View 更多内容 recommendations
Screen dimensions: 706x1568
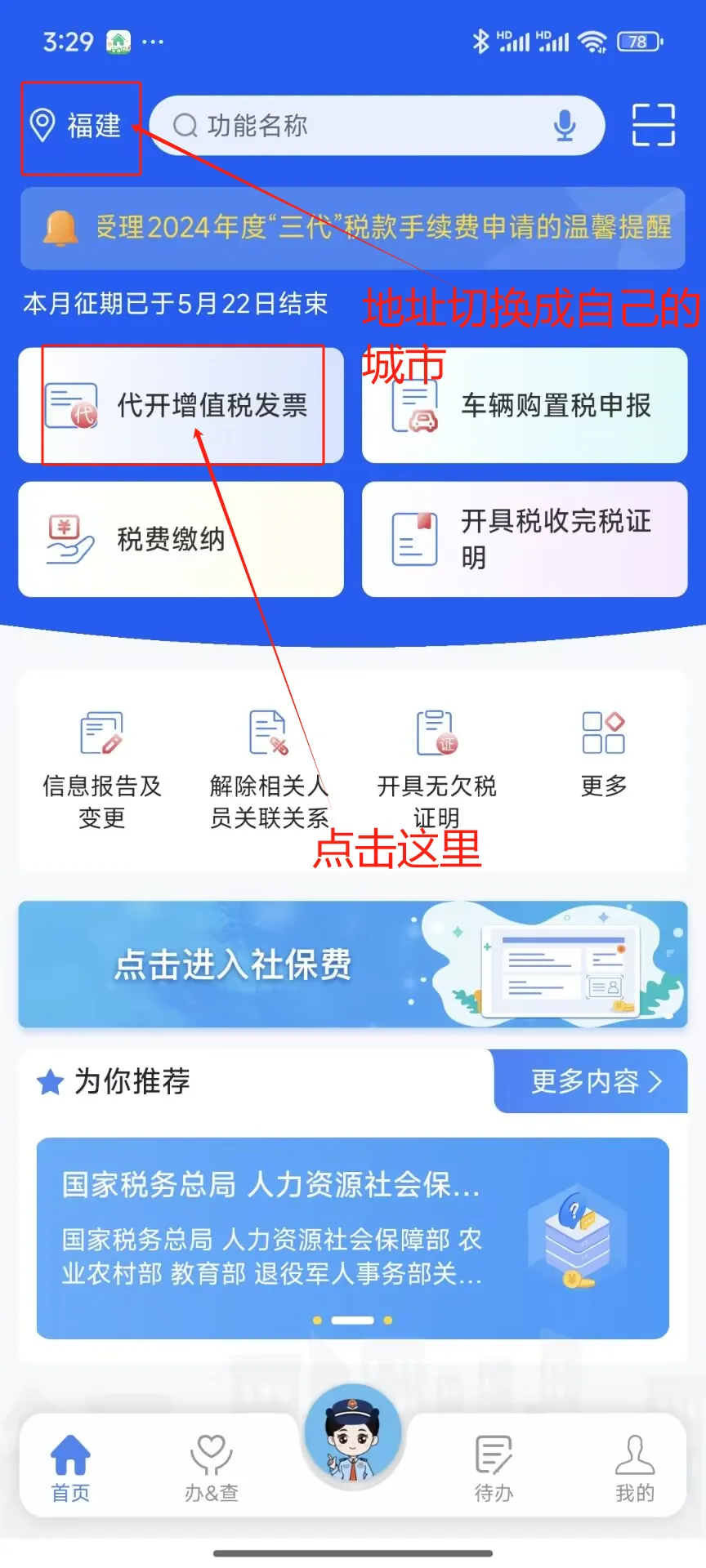coord(594,1081)
